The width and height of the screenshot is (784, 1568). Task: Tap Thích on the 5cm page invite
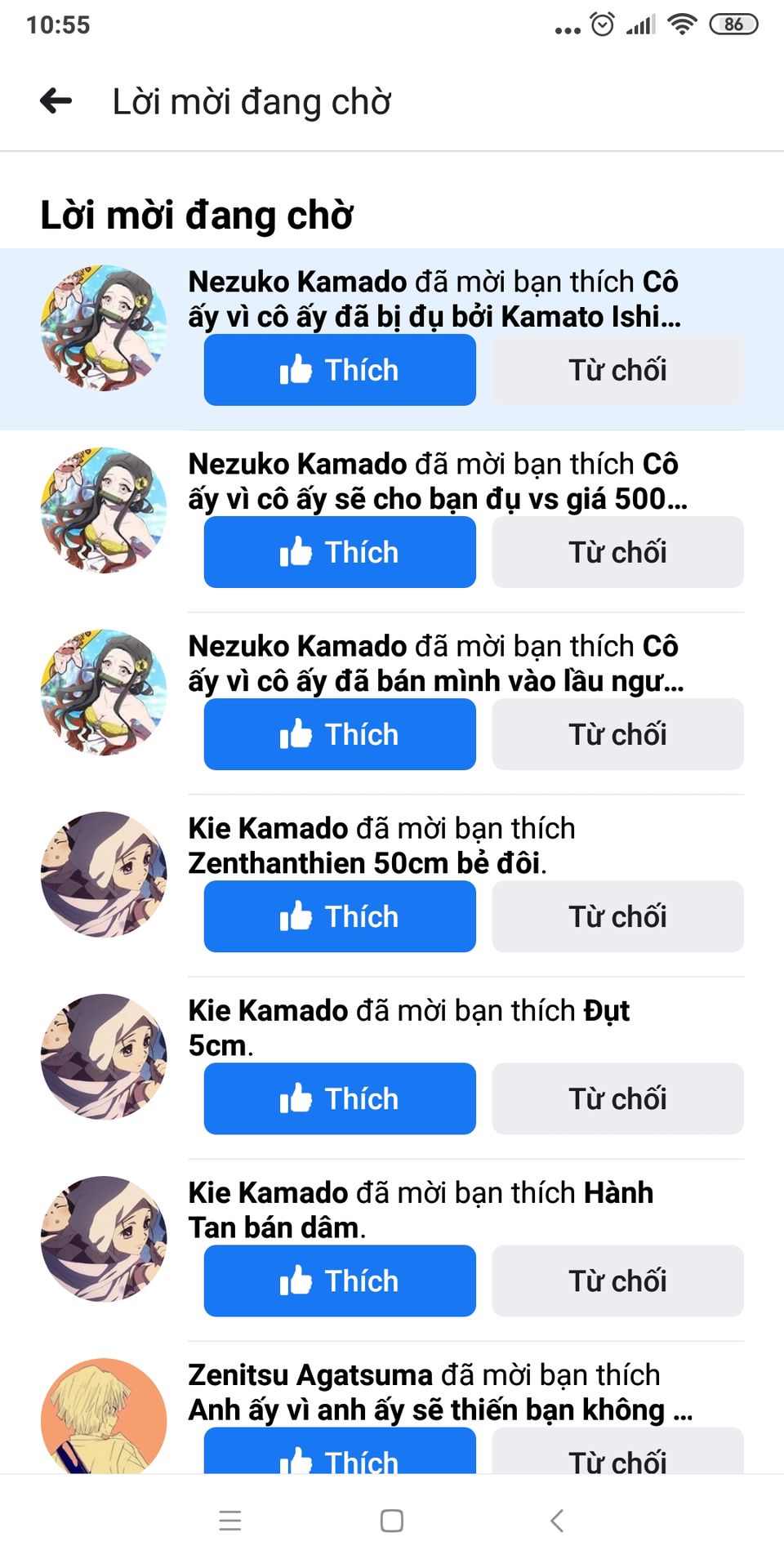[340, 1098]
